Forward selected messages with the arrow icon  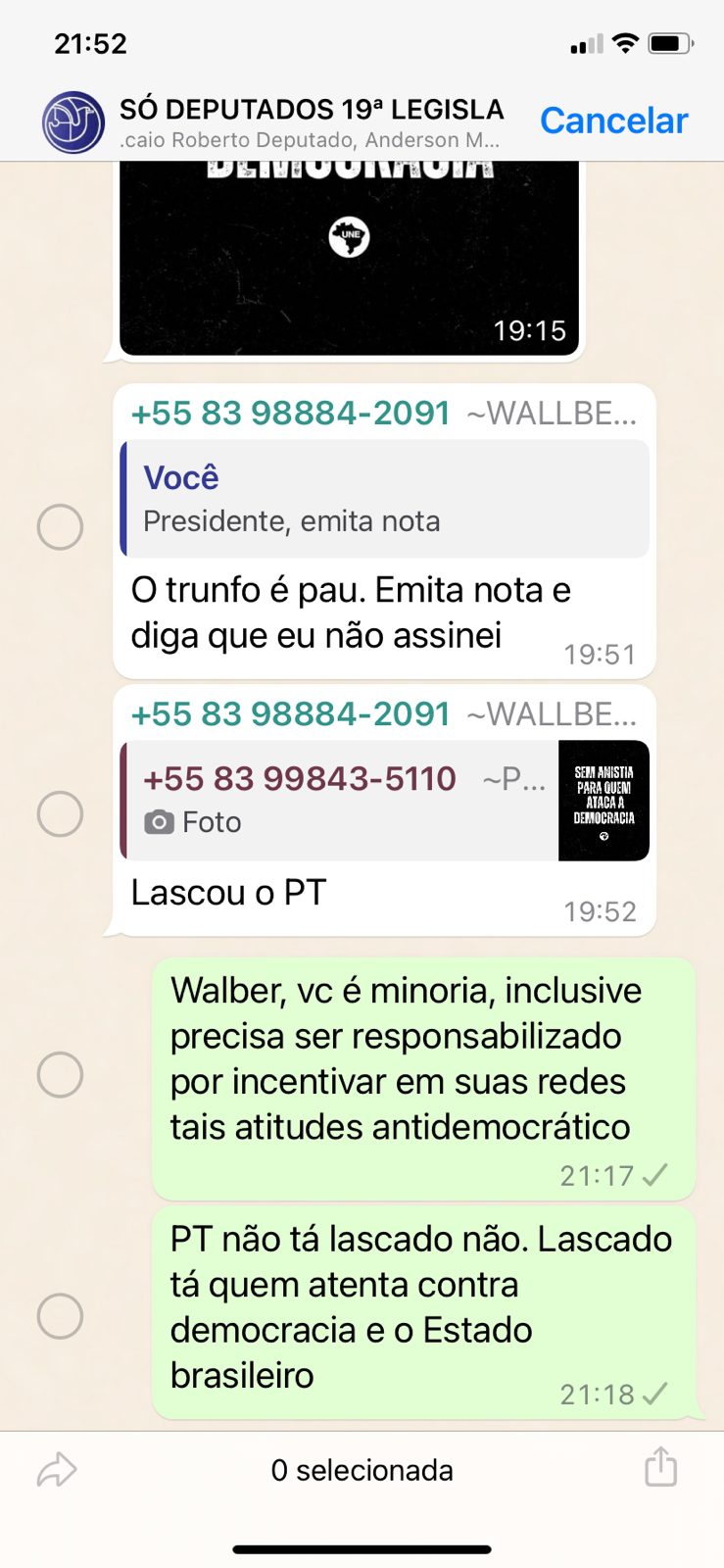[x=57, y=1469]
